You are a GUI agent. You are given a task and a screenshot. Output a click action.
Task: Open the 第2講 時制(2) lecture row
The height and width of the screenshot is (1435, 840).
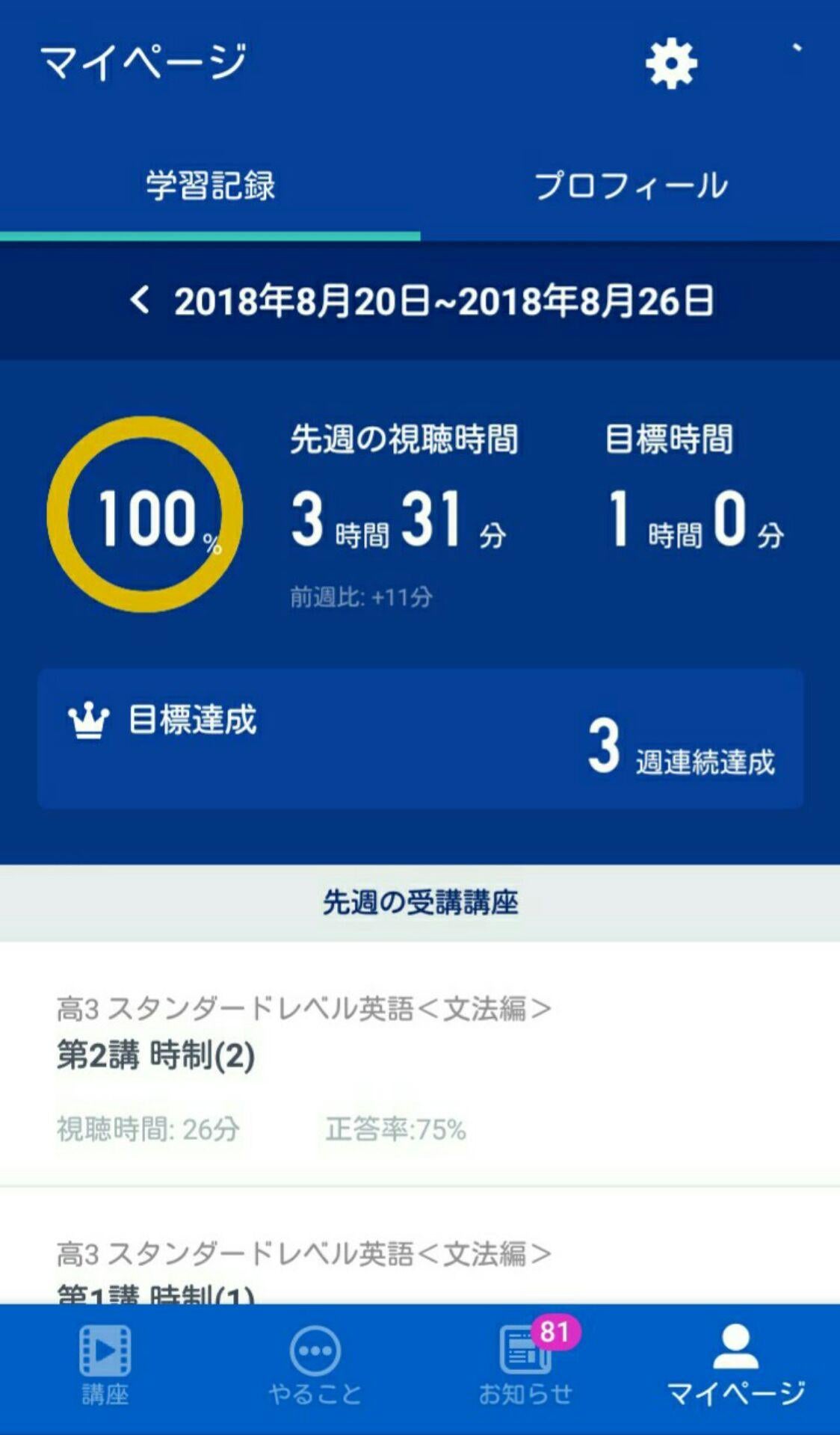(x=419, y=1065)
